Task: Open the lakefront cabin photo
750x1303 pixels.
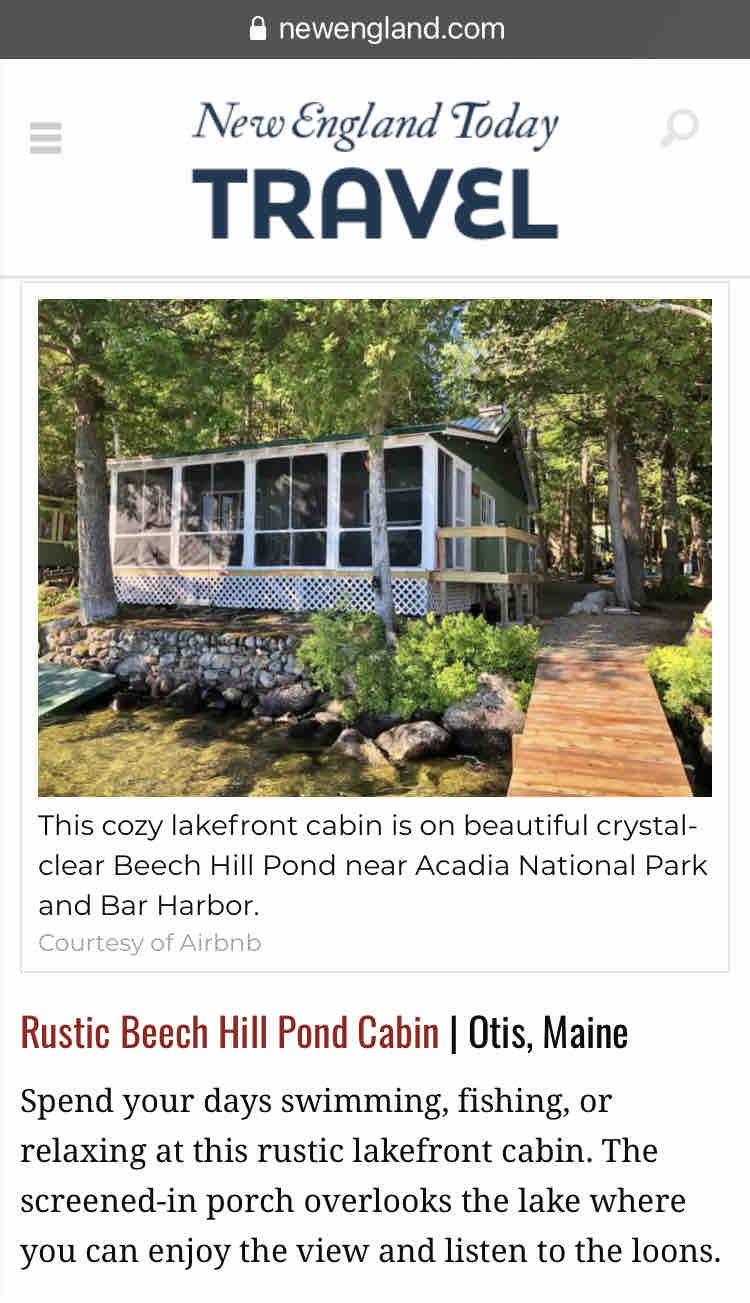Action: coord(375,547)
